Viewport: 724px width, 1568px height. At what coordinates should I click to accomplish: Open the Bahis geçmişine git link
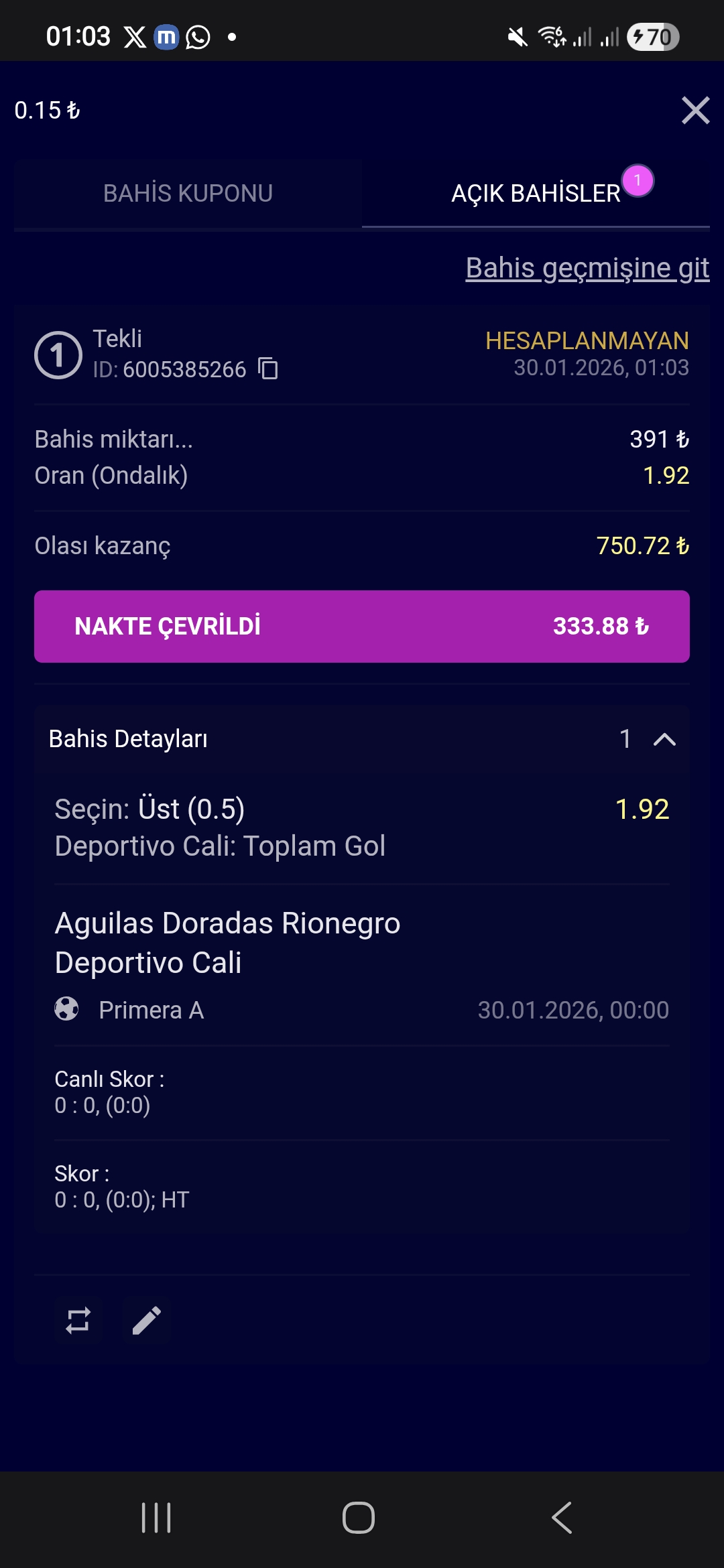(587, 268)
